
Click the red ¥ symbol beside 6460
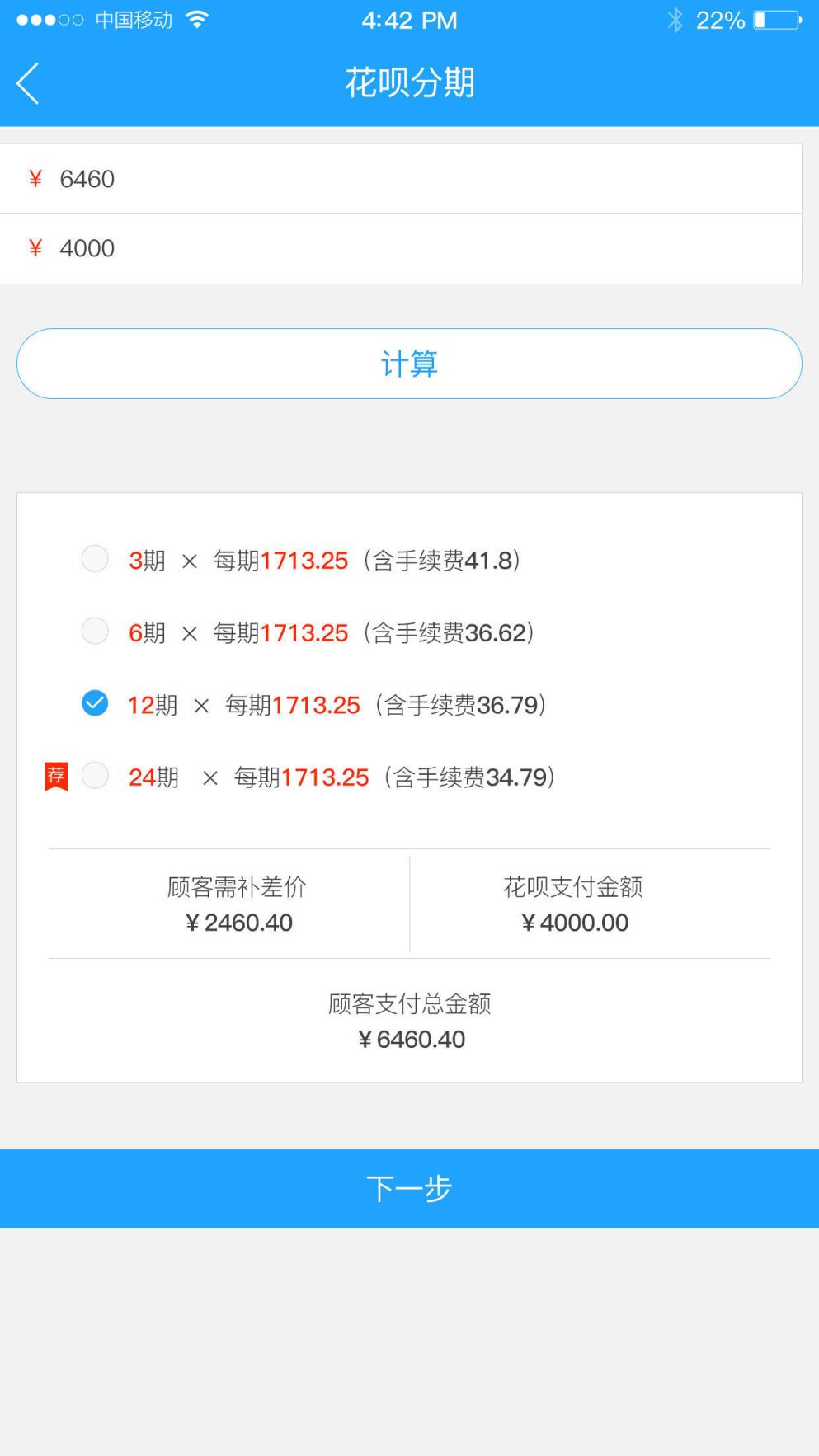coord(35,178)
